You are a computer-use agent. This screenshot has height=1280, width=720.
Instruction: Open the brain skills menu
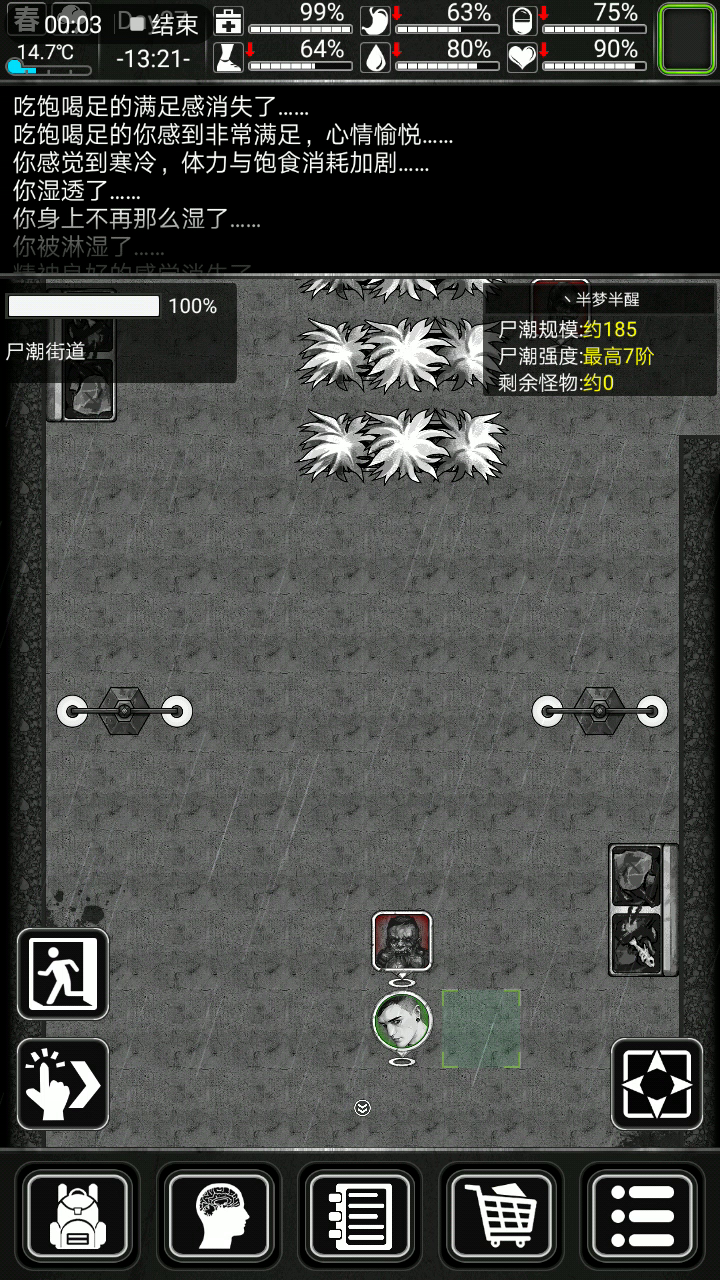click(219, 1213)
